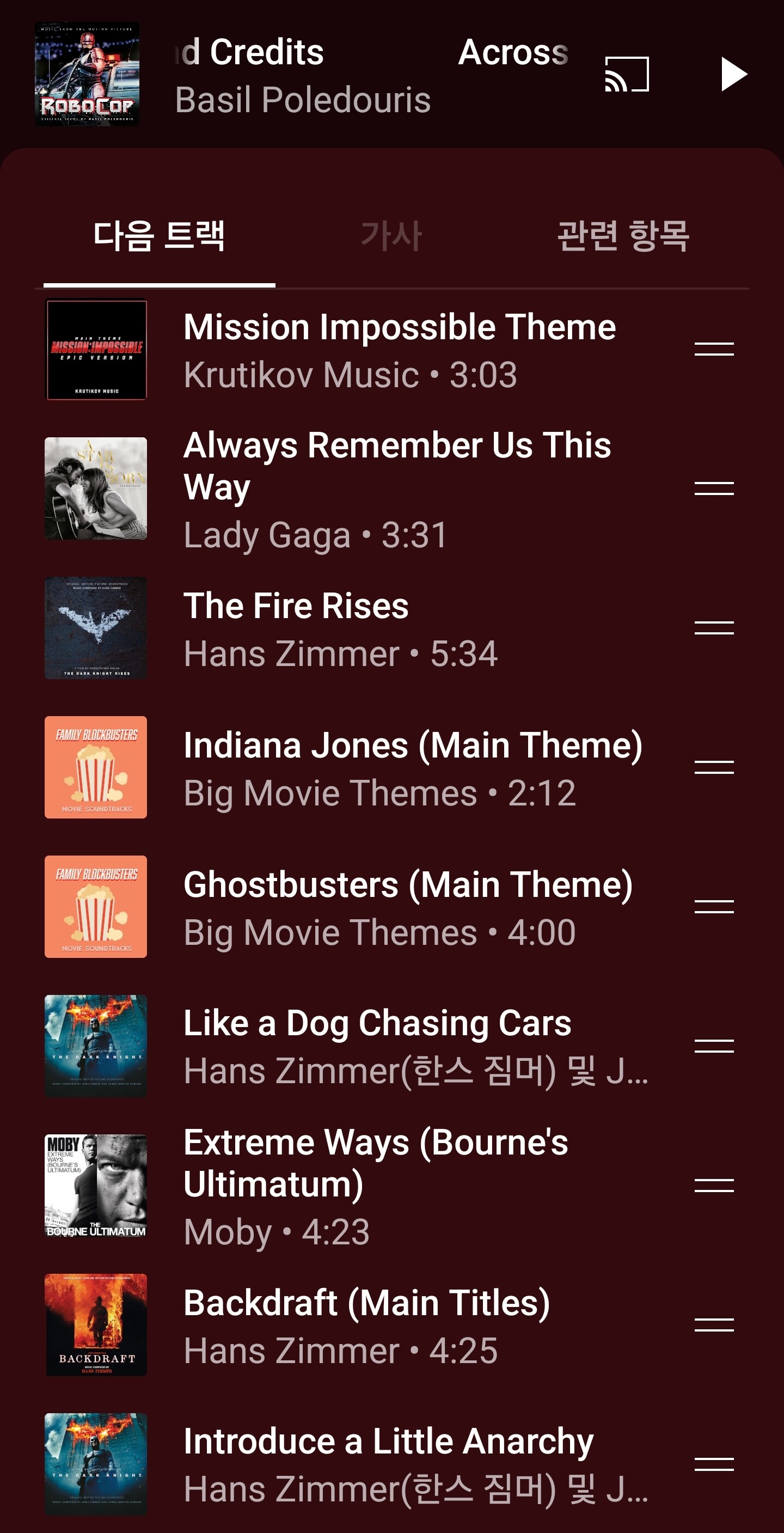Tap reorder handle for Extreme Ways

coord(714,1186)
